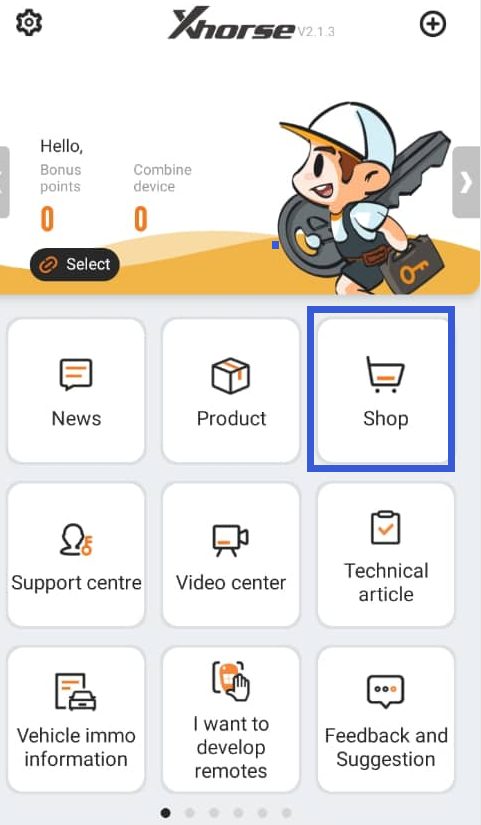Tap the Select device button

click(x=75, y=264)
